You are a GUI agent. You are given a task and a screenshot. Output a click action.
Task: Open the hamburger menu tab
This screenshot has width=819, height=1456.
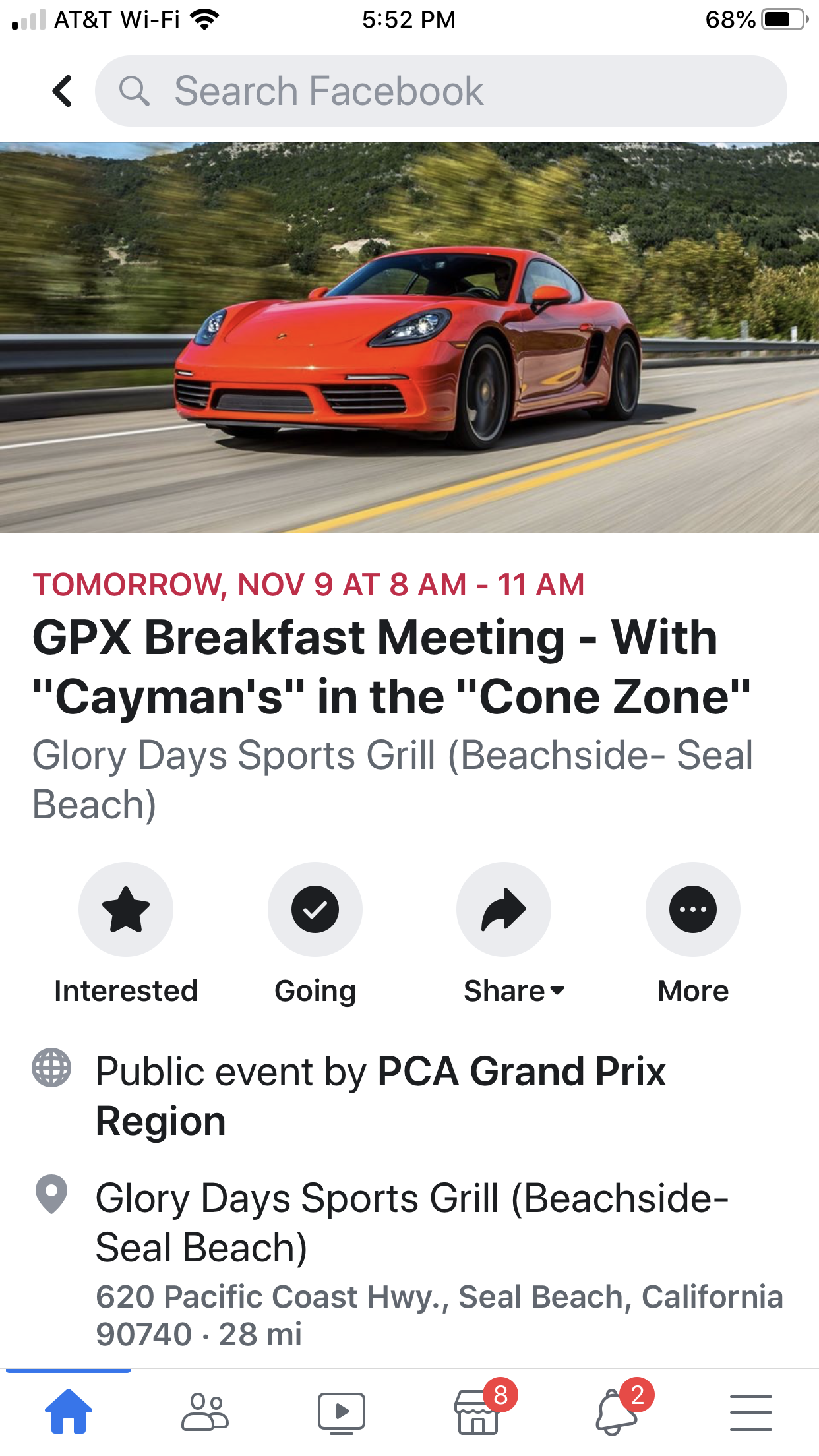coord(750,1412)
